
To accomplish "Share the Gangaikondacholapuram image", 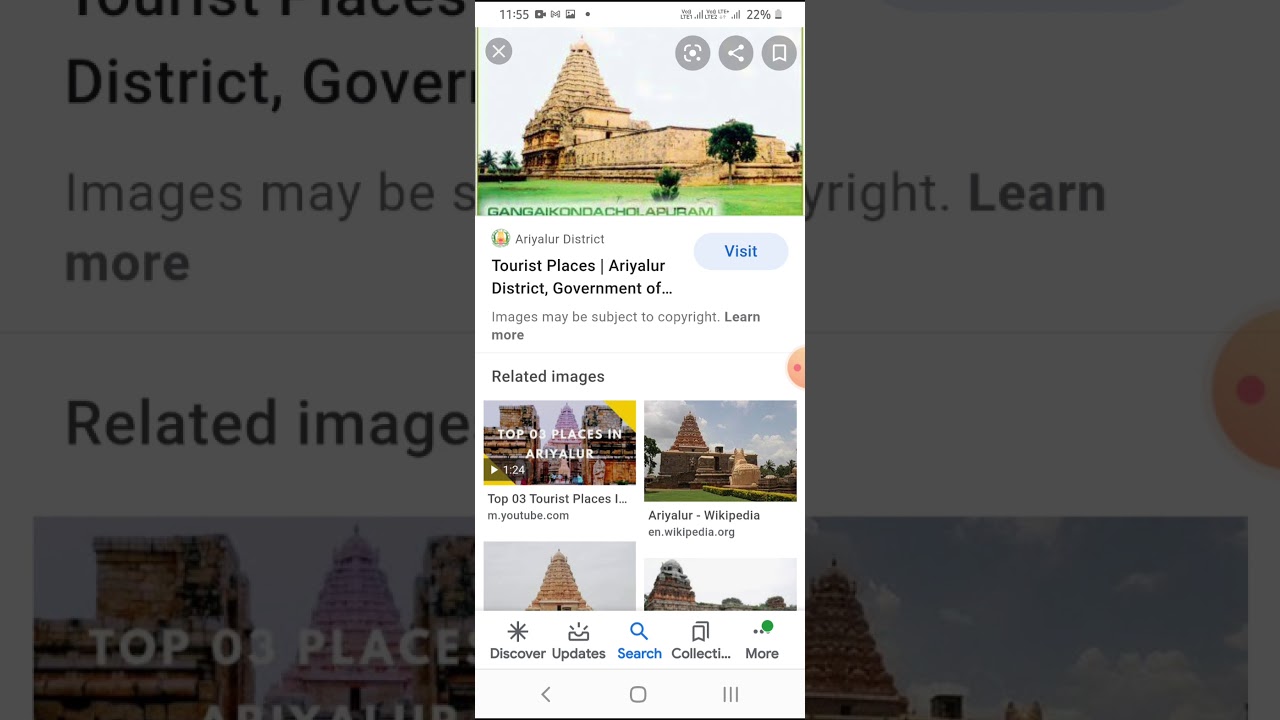I will [x=736, y=53].
